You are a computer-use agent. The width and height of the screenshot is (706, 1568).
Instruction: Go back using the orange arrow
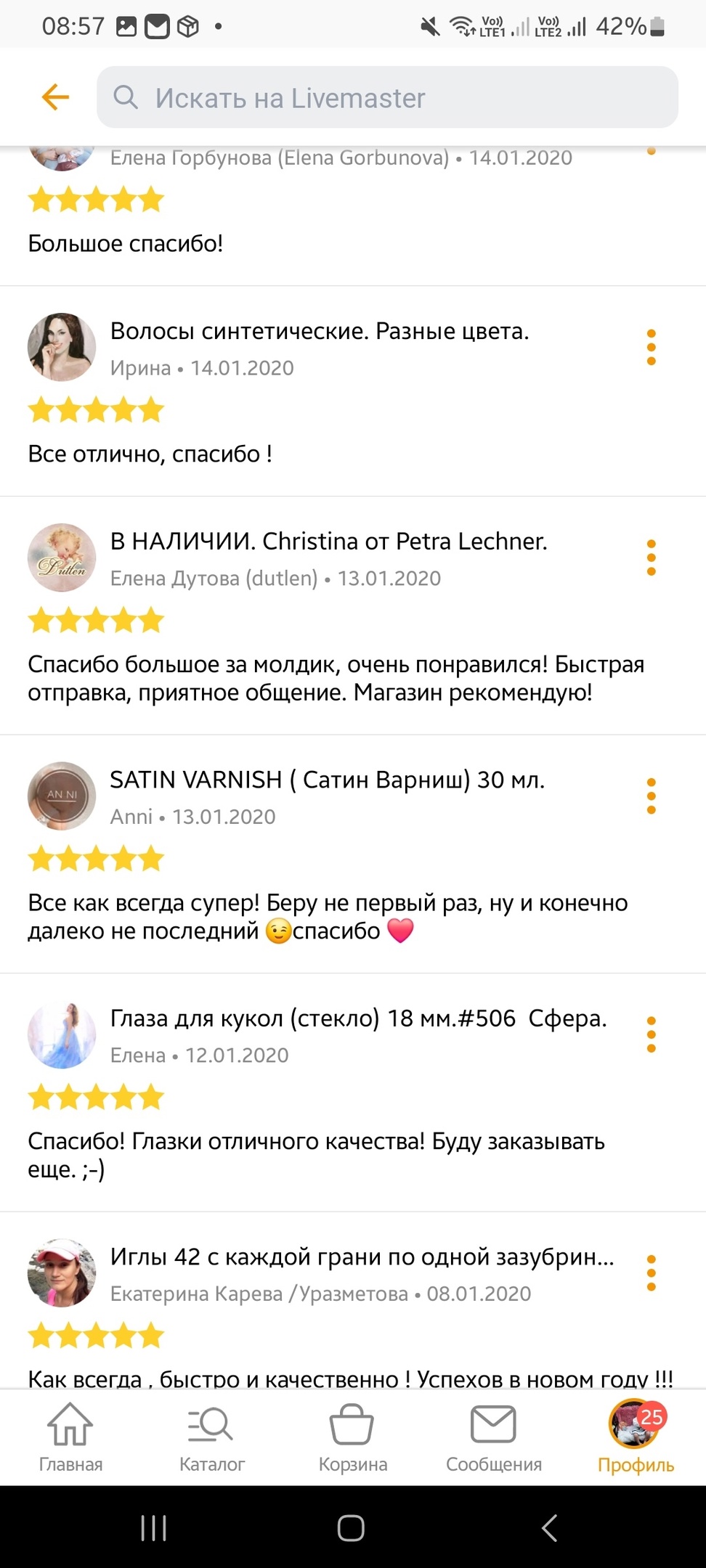[x=55, y=97]
